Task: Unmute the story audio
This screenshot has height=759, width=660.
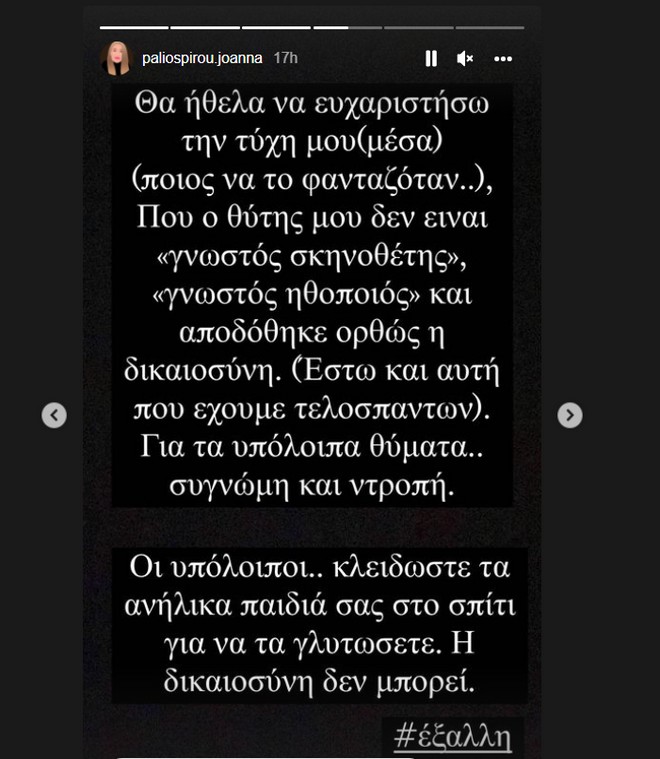Action: (465, 59)
